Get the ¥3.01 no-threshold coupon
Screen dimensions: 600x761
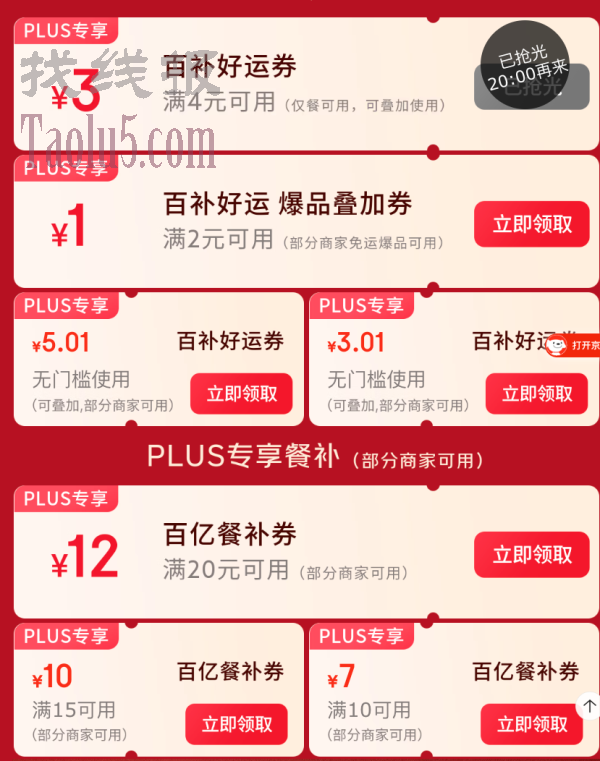(x=537, y=394)
